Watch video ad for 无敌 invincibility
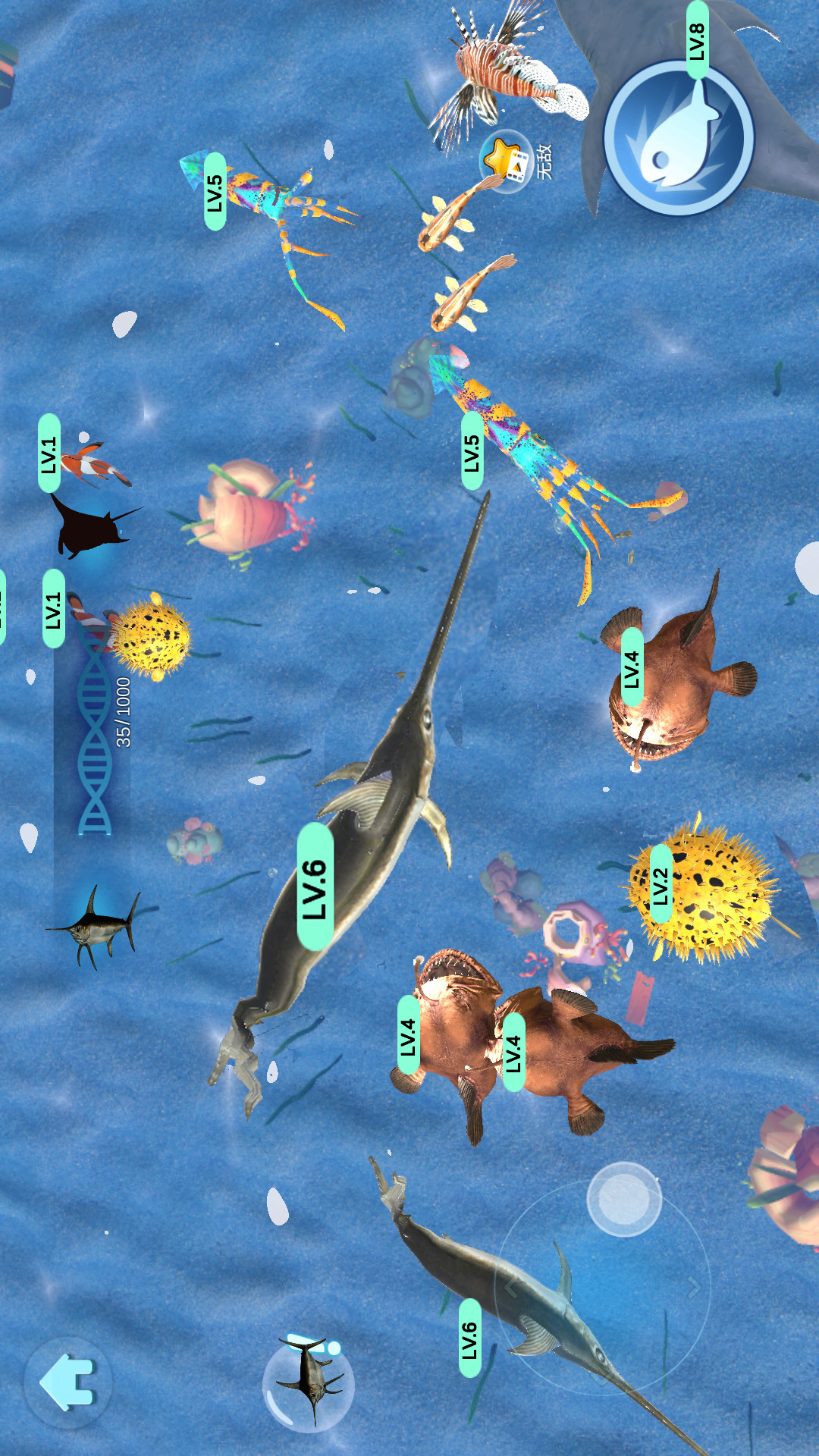This screenshot has height=1456, width=819. click(x=507, y=162)
